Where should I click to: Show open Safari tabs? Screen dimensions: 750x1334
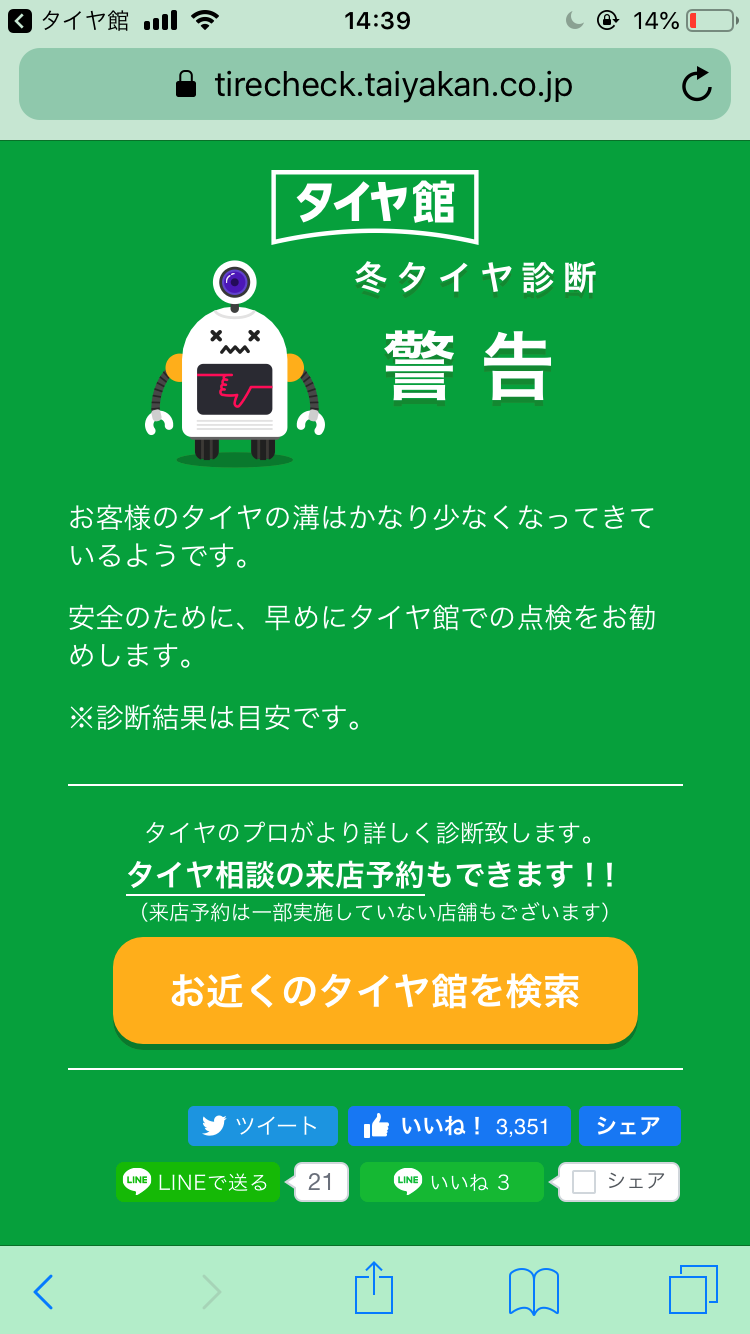(x=693, y=1290)
